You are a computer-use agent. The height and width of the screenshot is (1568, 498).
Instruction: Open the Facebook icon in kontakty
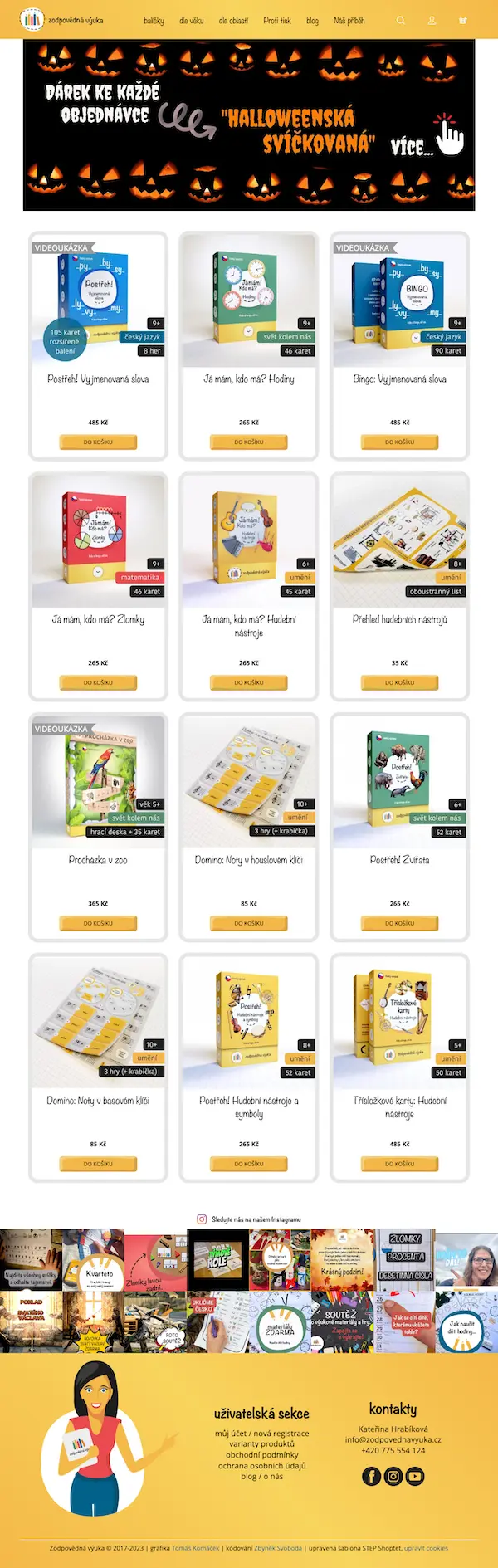click(371, 1475)
